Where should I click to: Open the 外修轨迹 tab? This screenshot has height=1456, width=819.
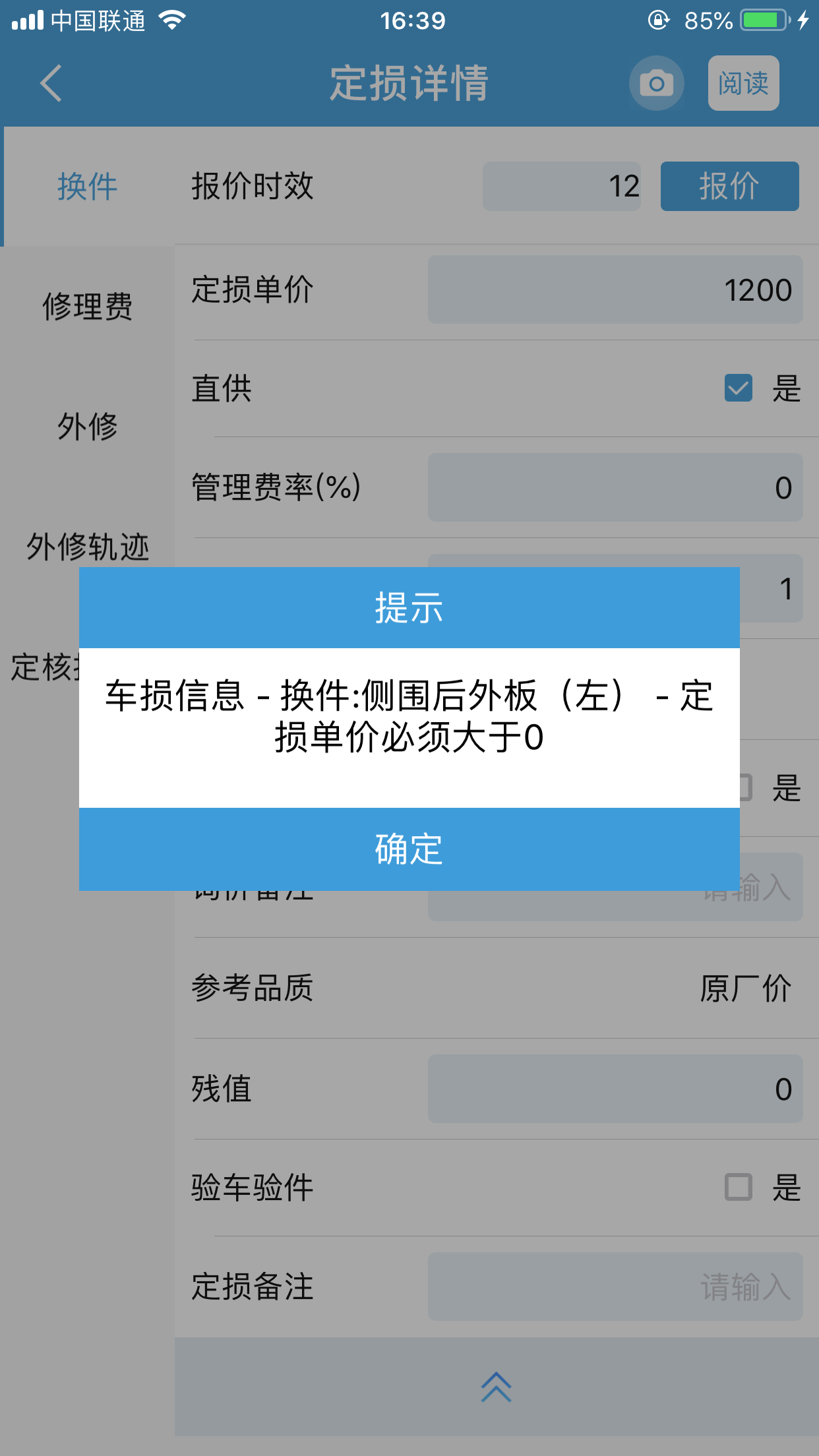(x=87, y=547)
